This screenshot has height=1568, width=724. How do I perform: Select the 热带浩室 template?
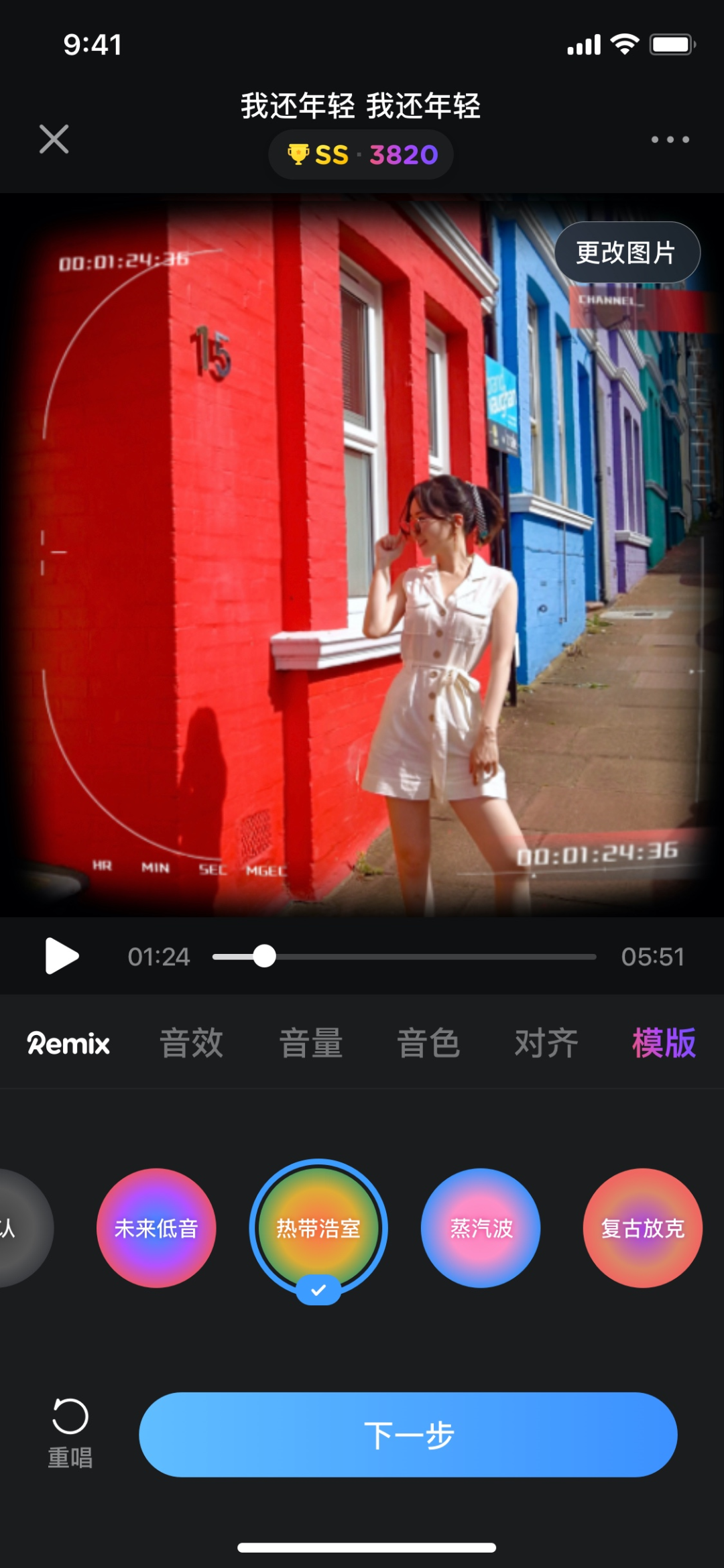[x=318, y=1228]
